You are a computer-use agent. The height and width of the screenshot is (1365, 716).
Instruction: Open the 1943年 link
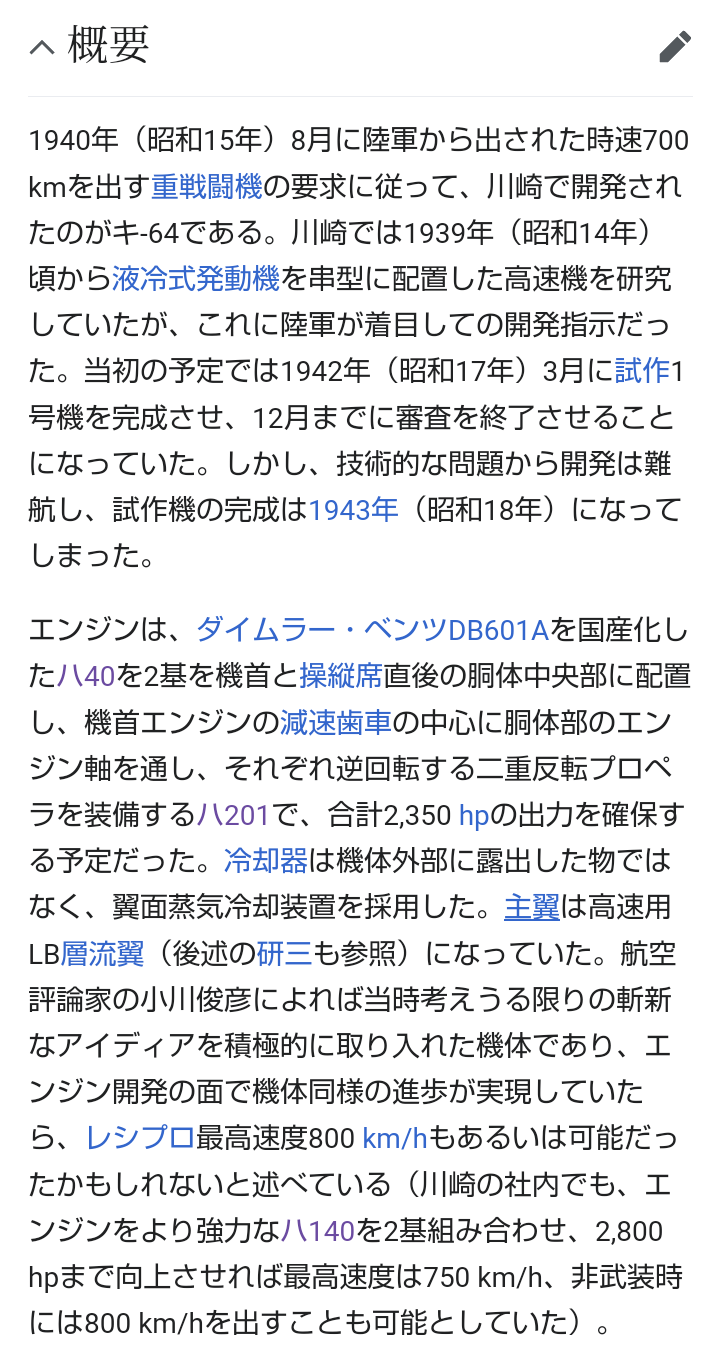point(354,510)
